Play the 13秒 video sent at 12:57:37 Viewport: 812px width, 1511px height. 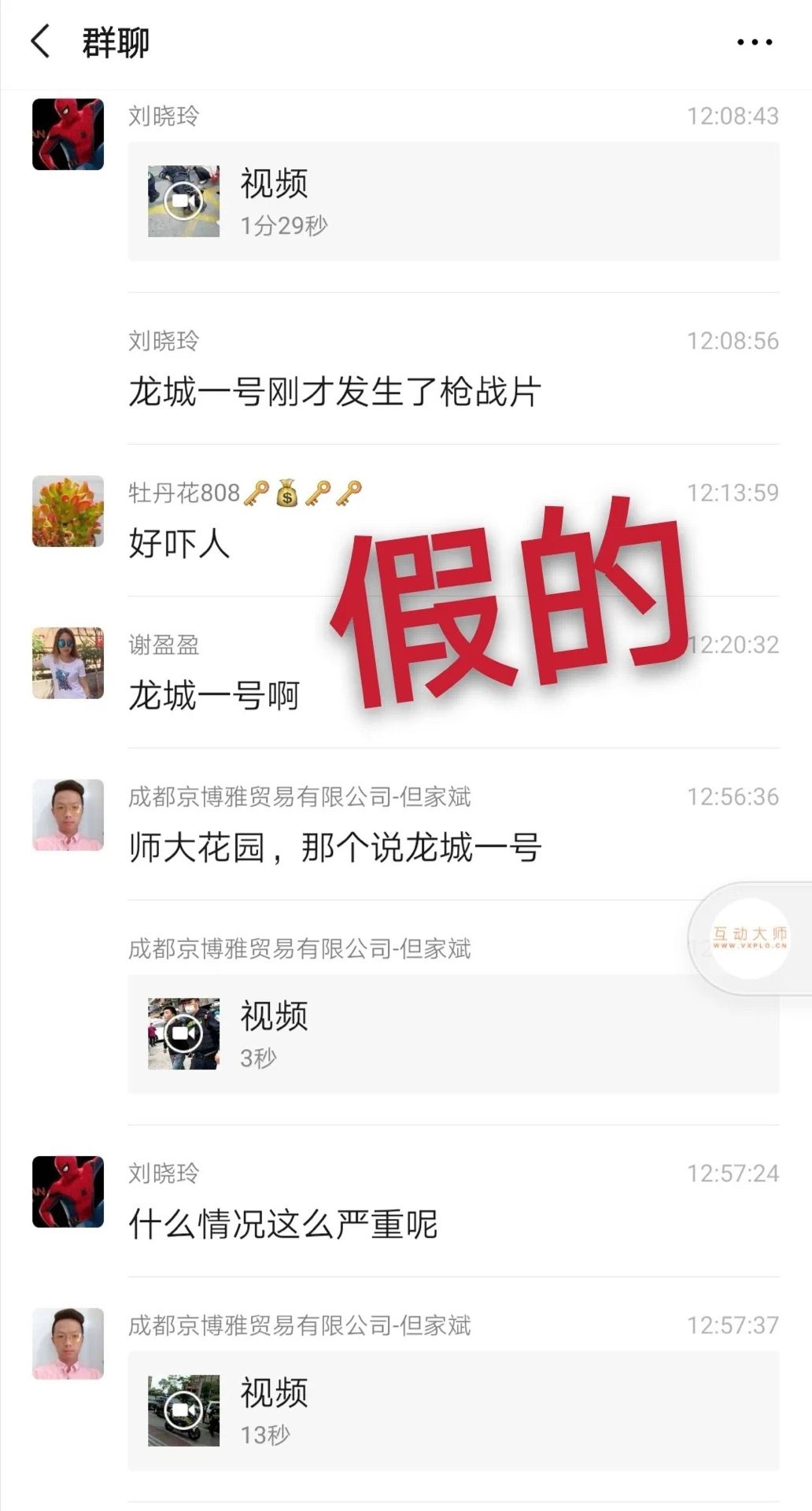183,1410
